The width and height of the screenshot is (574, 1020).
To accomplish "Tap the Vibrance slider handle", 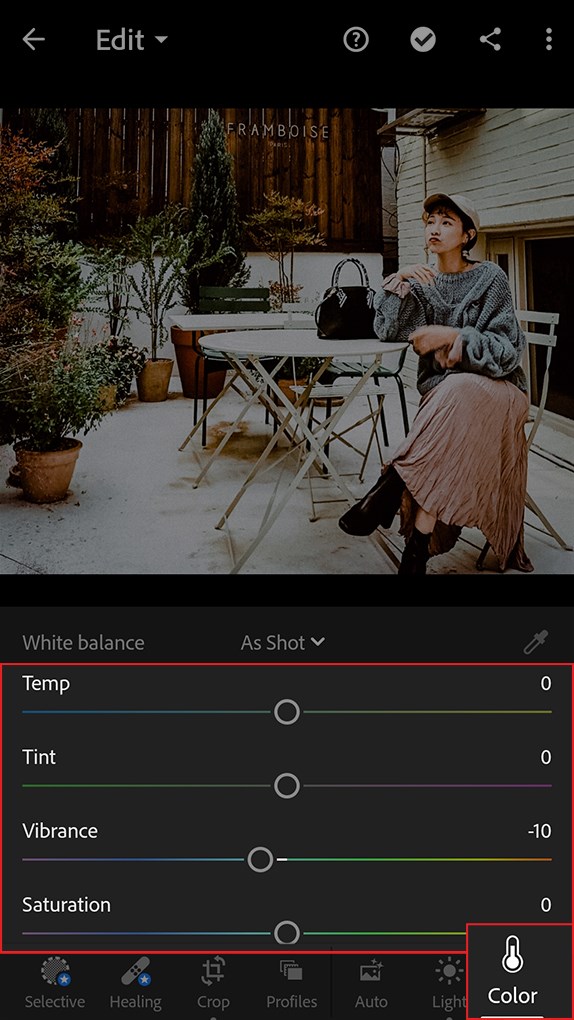I will pos(260,860).
